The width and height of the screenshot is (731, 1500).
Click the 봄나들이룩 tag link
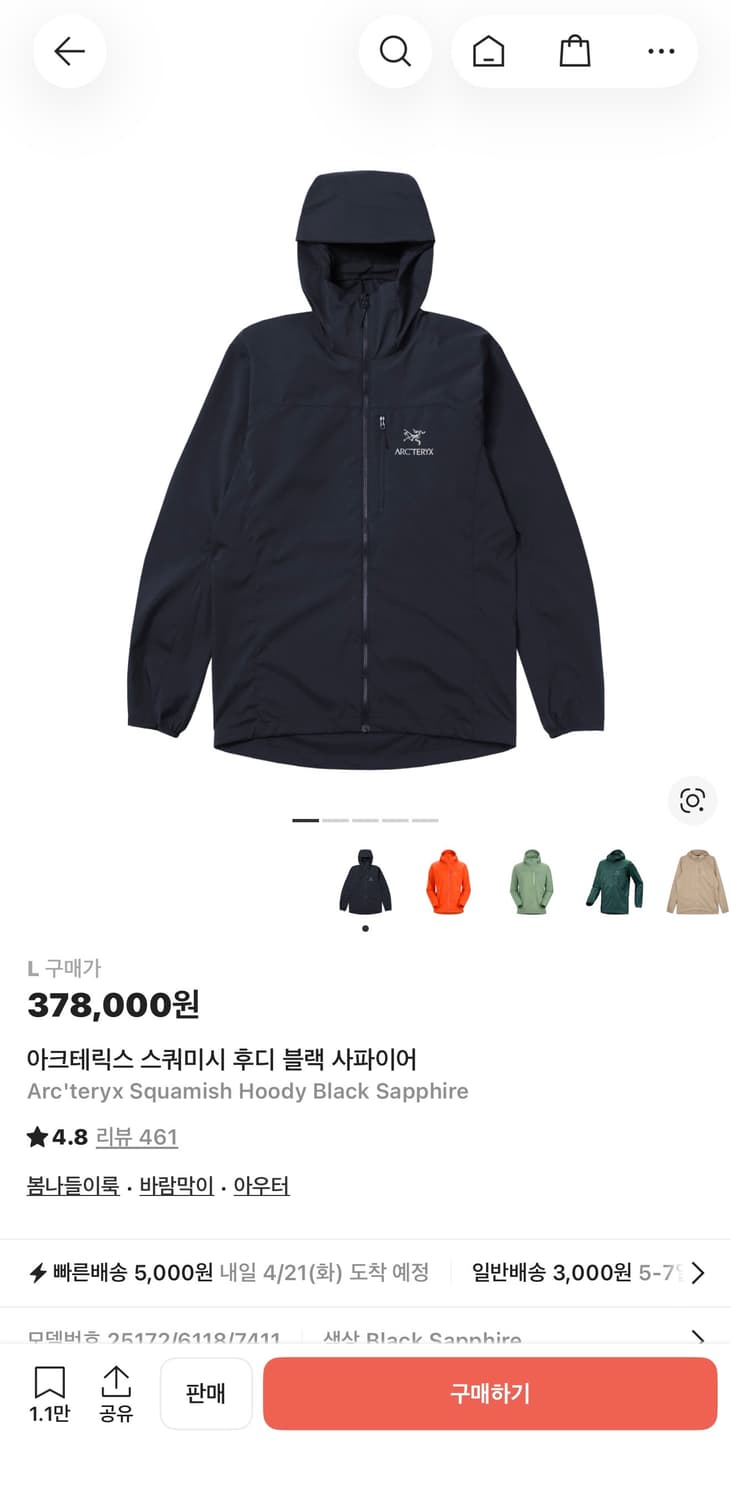(71, 1185)
